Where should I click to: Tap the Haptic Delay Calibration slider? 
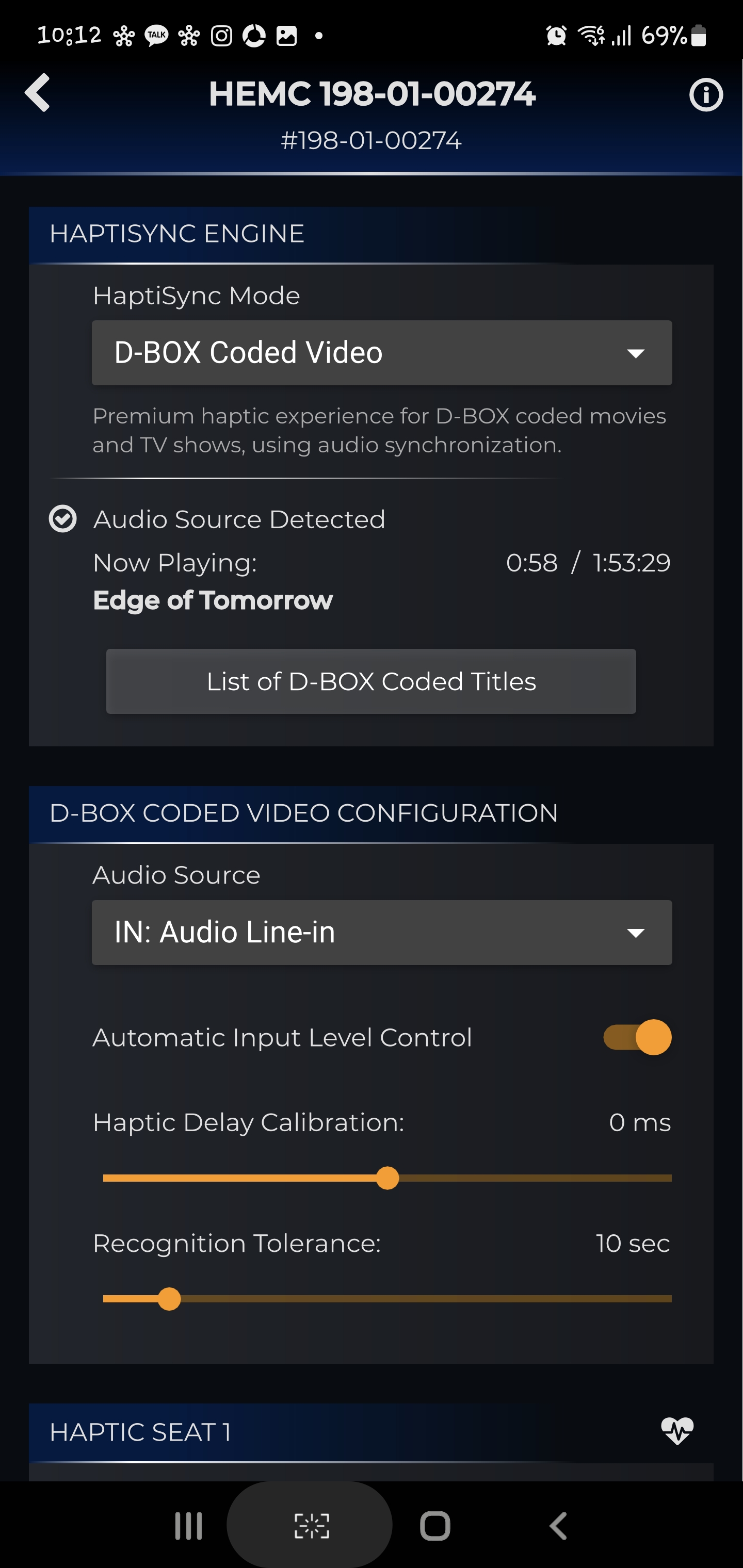(387, 1178)
